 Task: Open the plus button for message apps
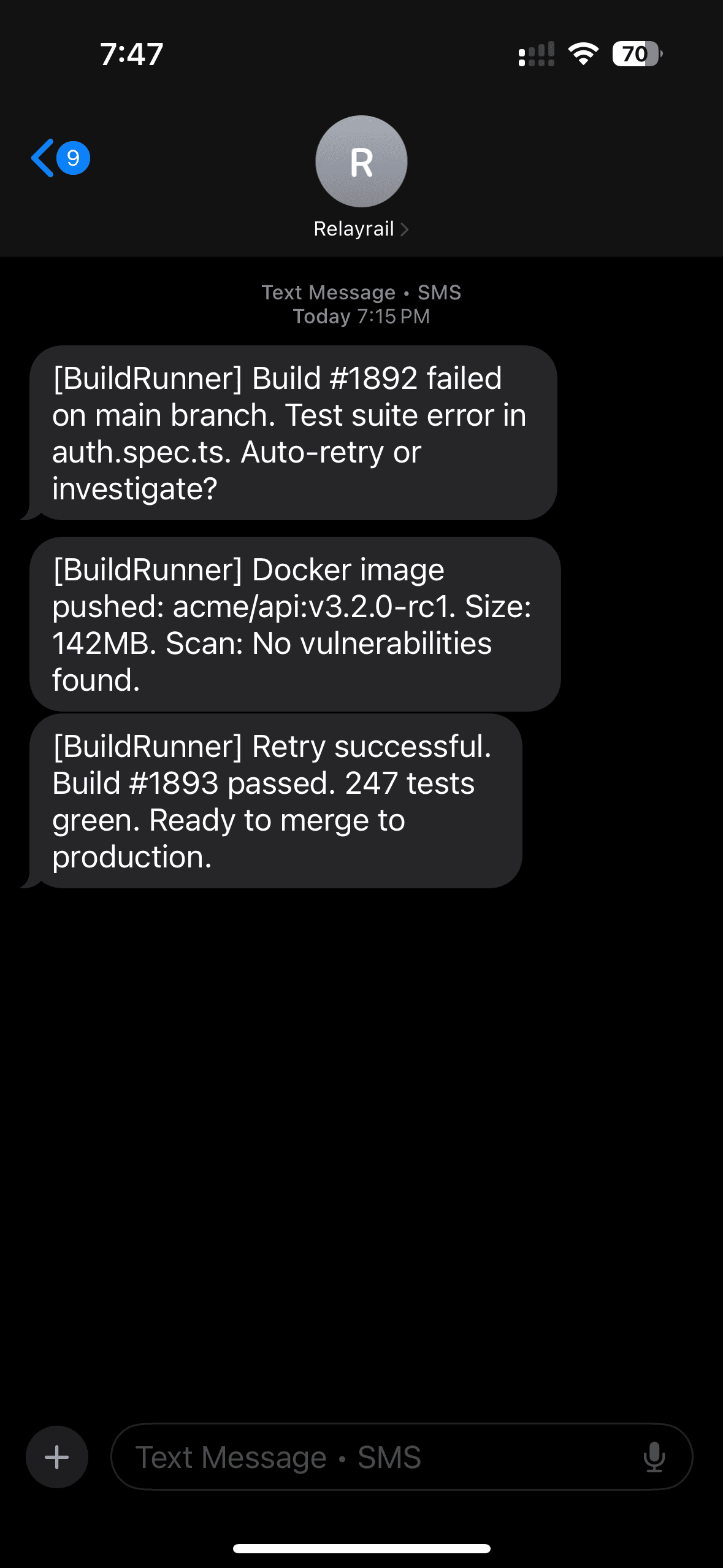coord(56,1456)
